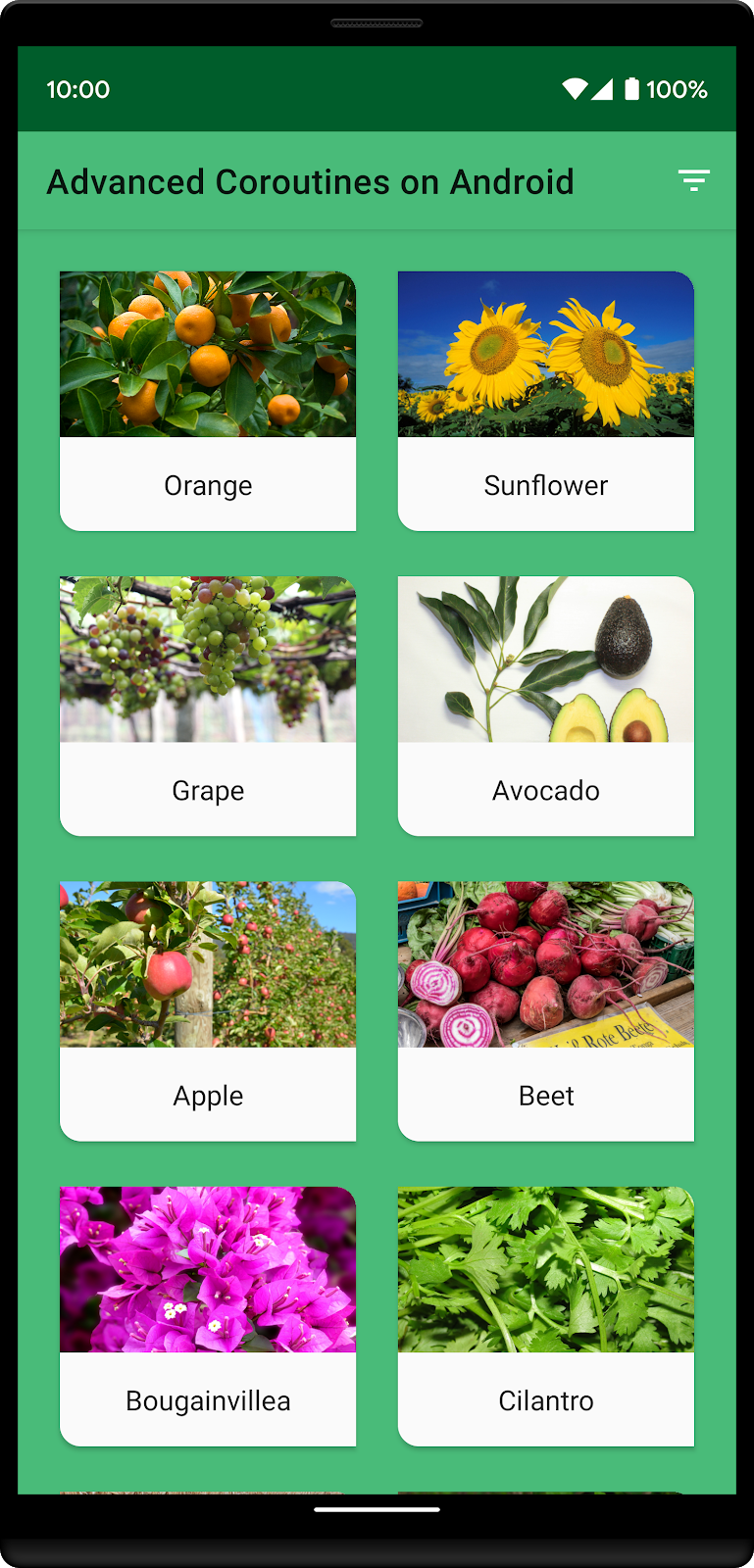Select the Orange plant card

click(208, 400)
